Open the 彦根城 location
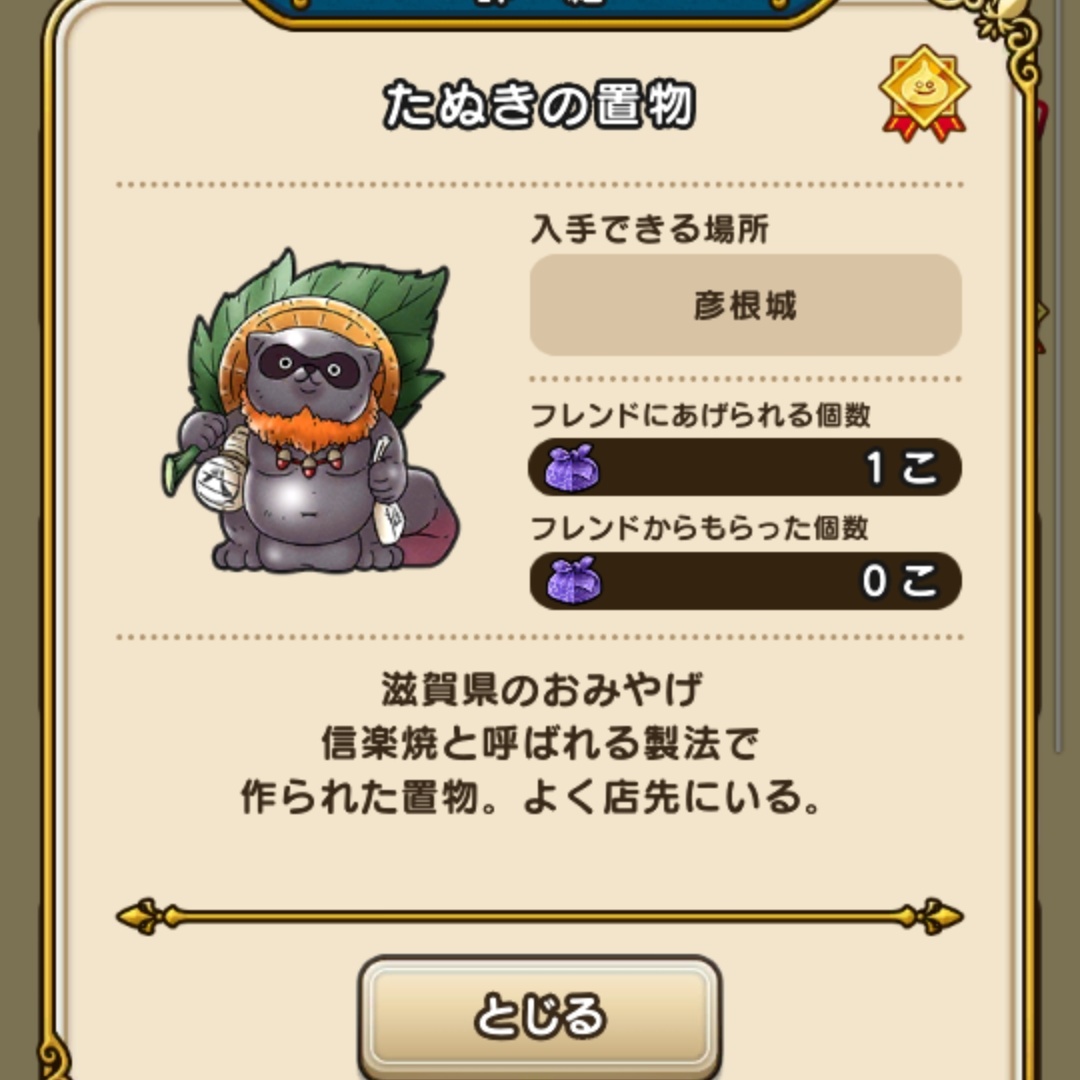The image size is (1080, 1080). [x=745, y=305]
